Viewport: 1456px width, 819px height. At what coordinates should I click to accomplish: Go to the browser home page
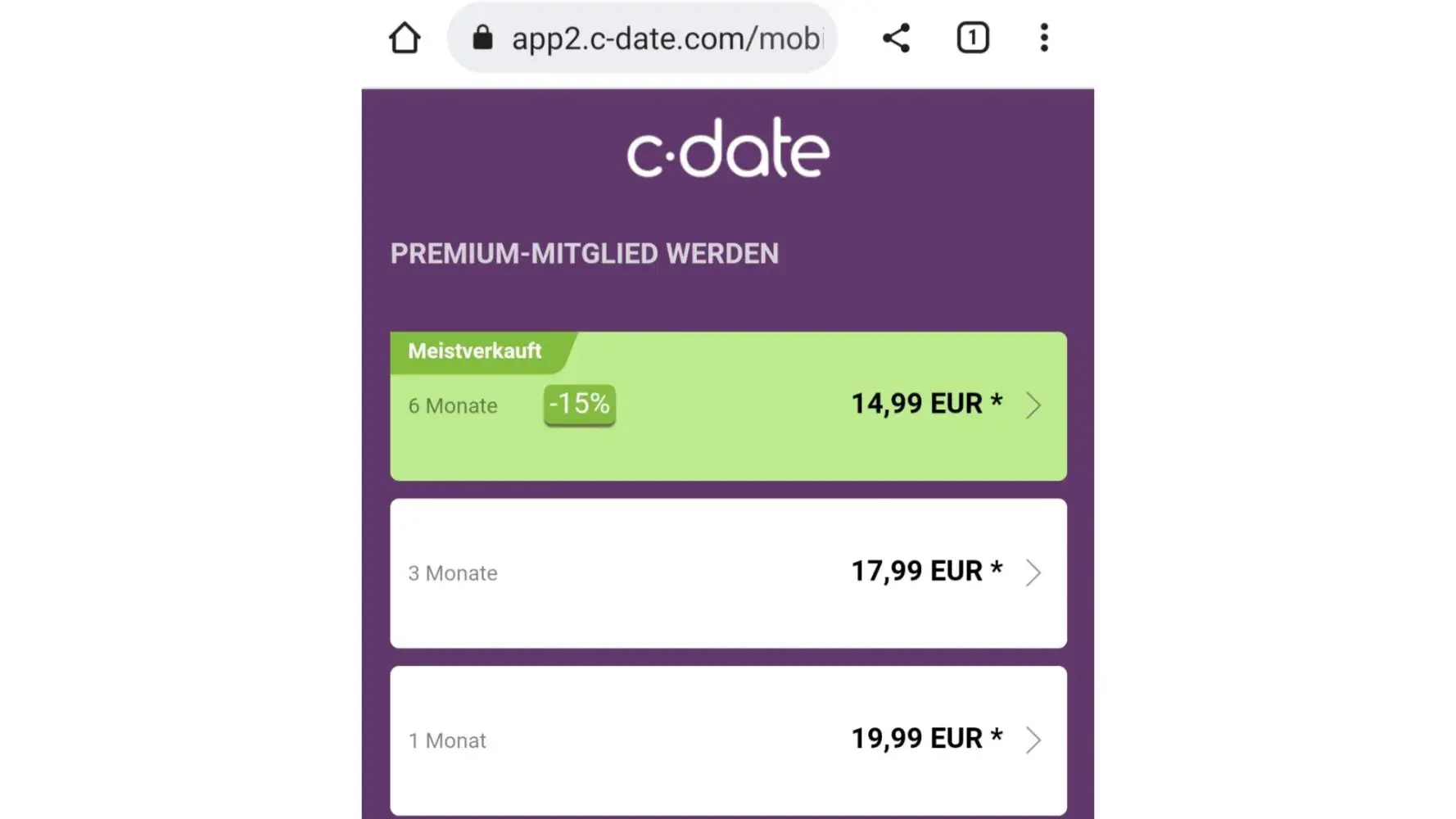coord(405,38)
